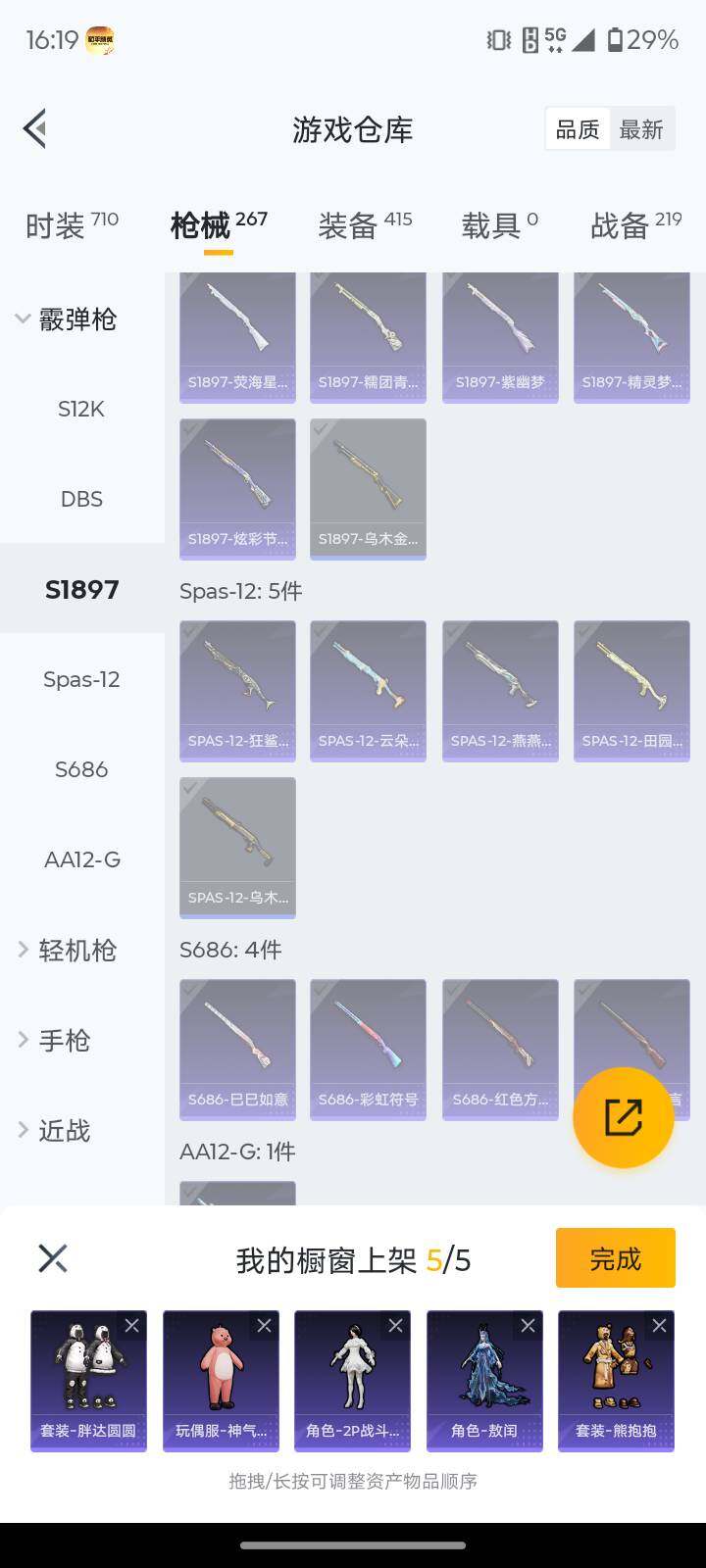706x1568 pixels.
Task: Remove 角色-敖闰 from the showcase
Action: pyautogui.click(x=528, y=1326)
